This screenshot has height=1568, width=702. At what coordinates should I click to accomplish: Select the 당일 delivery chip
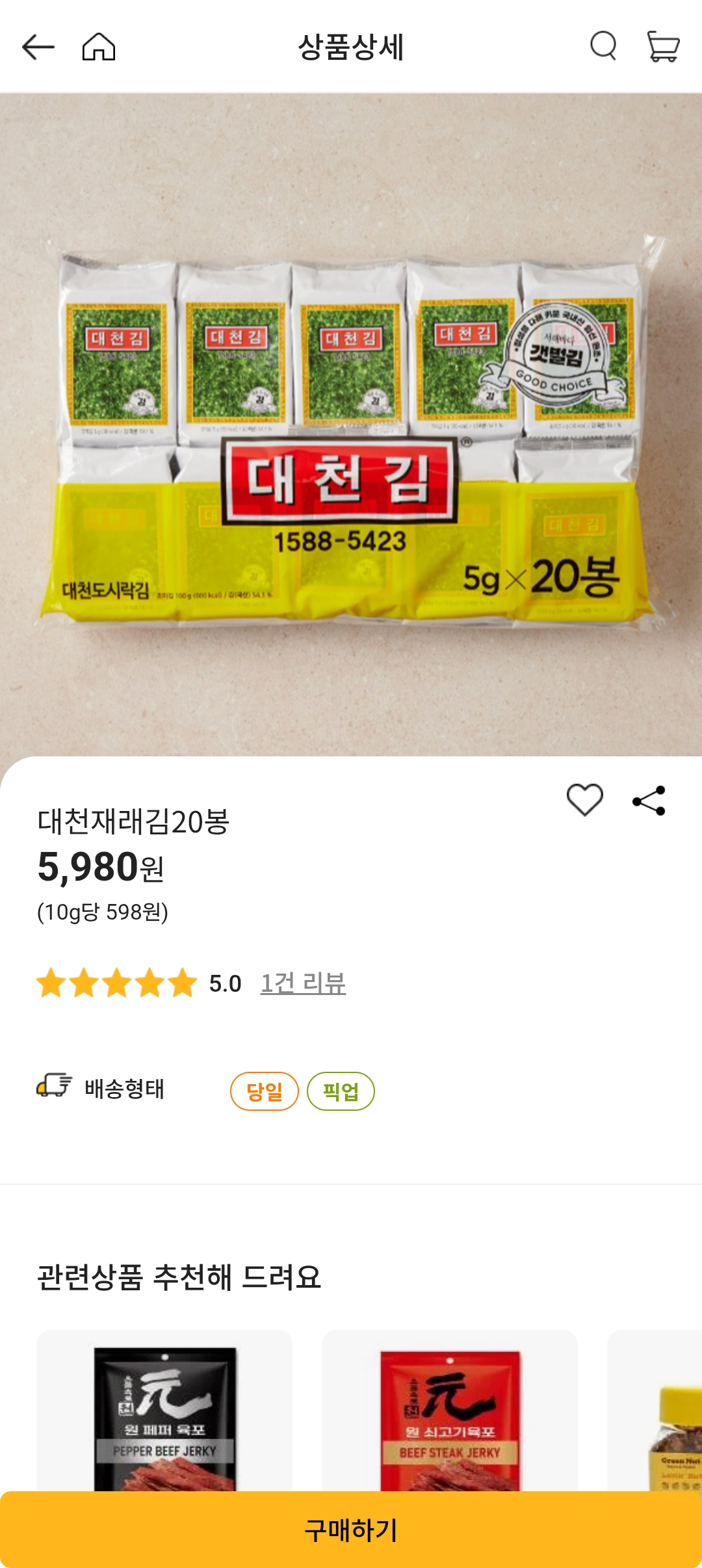(264, 1091)
